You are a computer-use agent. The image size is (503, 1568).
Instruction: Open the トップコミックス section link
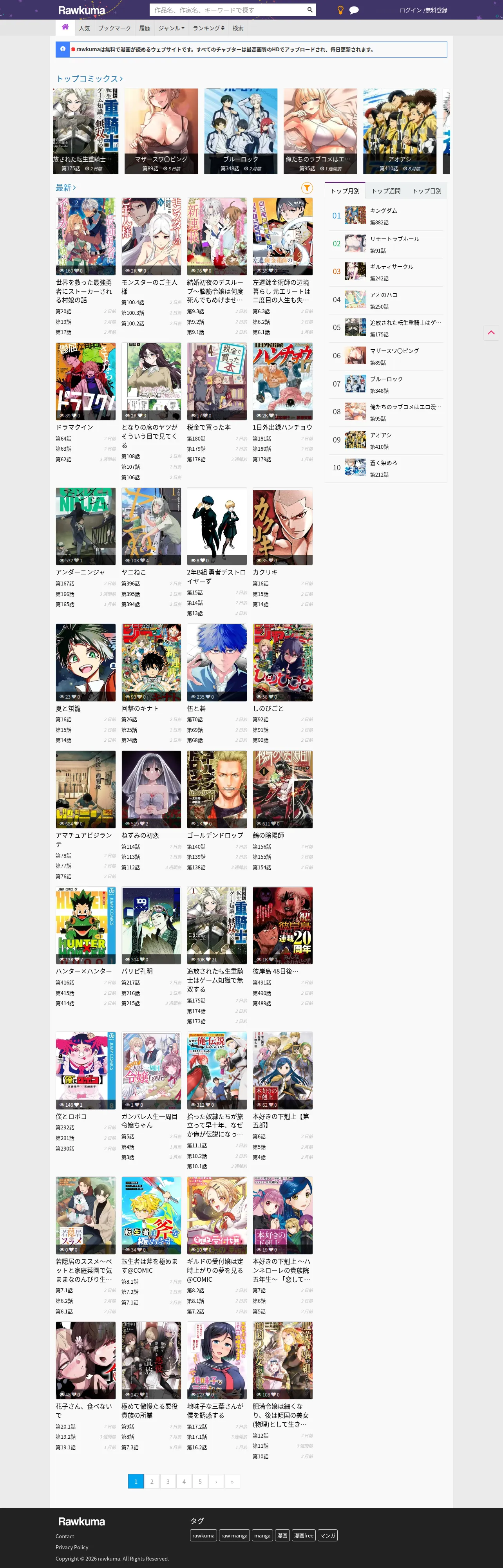[90, 79]
